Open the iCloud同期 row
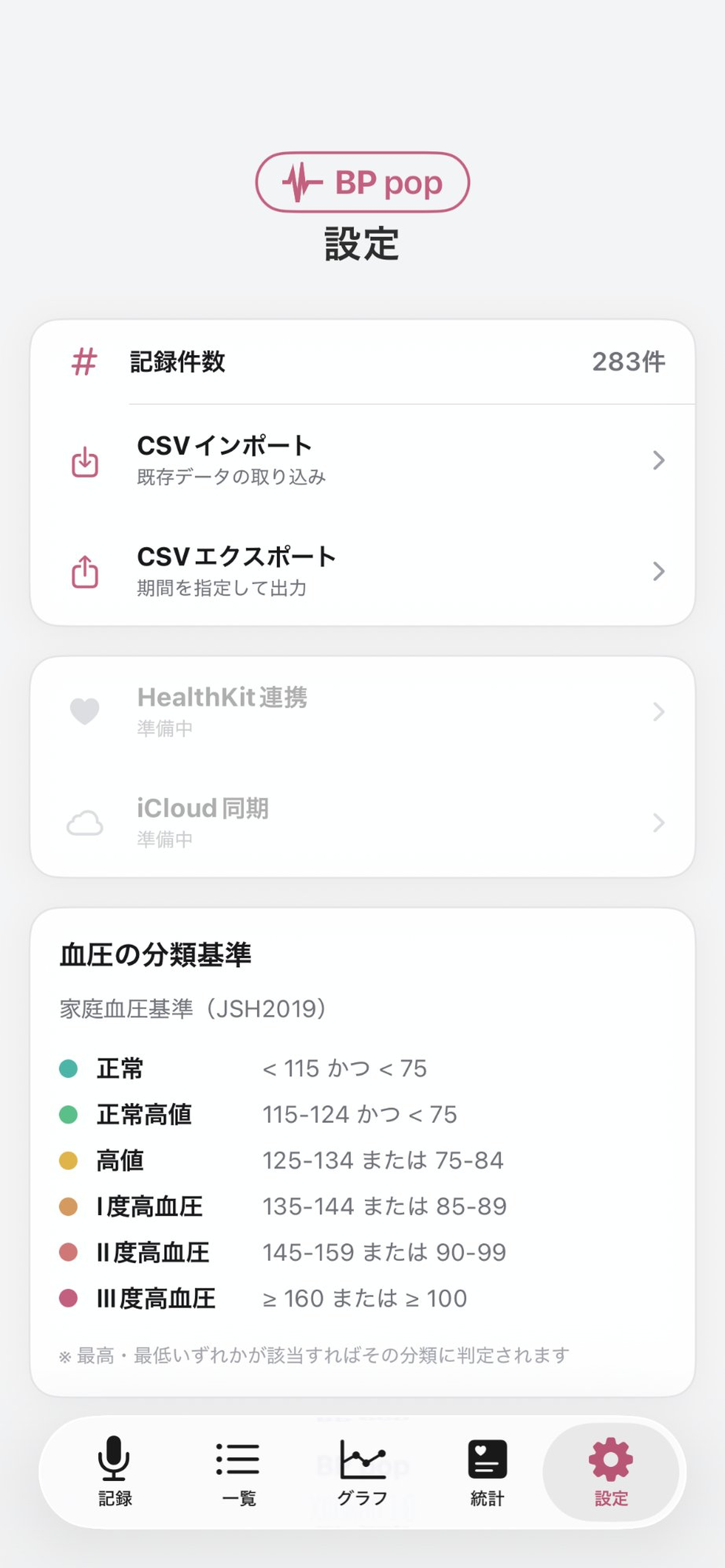Screen dimensions: 725x1568 tap(362, 822)
